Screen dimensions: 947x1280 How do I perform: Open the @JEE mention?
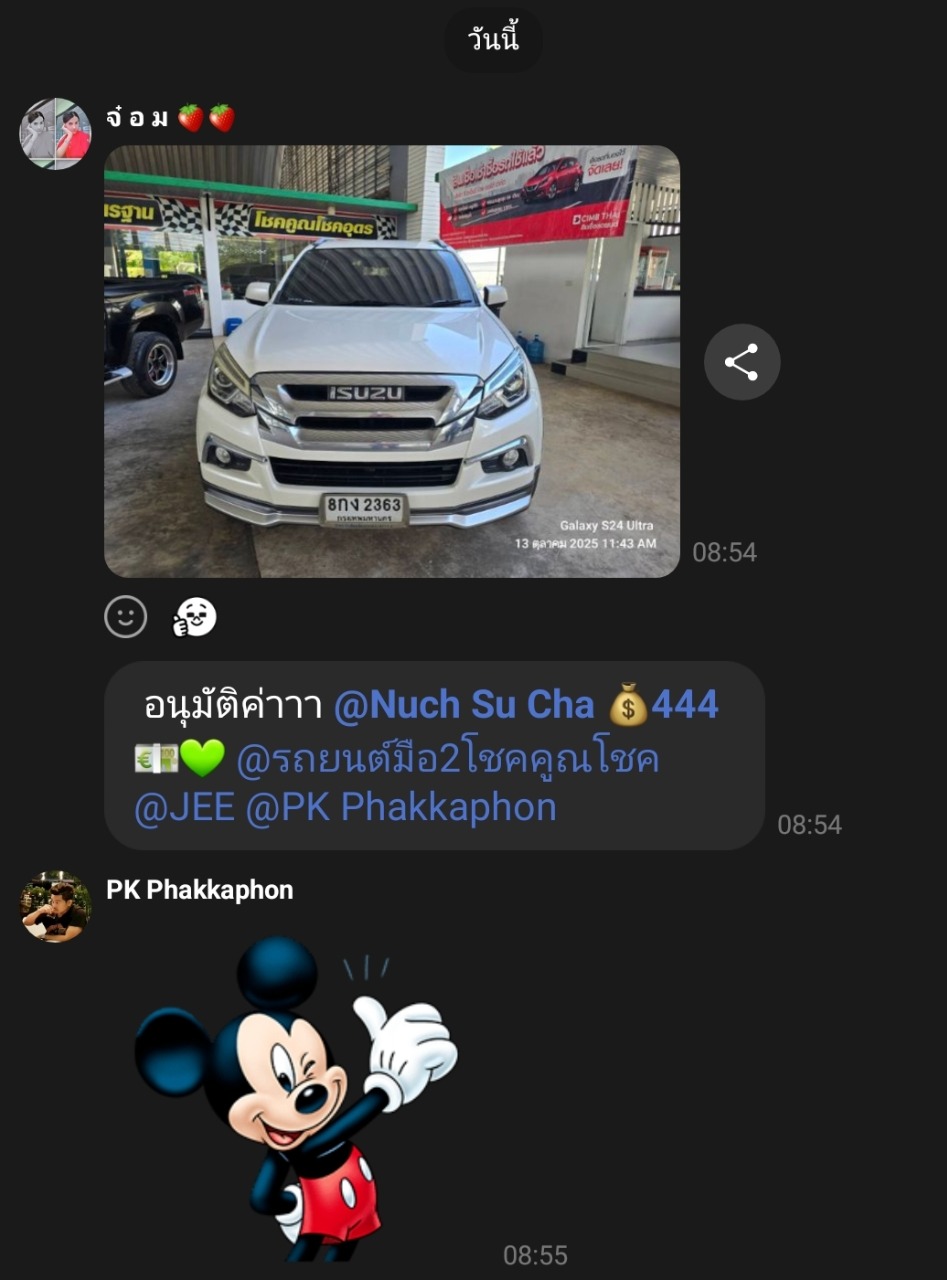184,807
